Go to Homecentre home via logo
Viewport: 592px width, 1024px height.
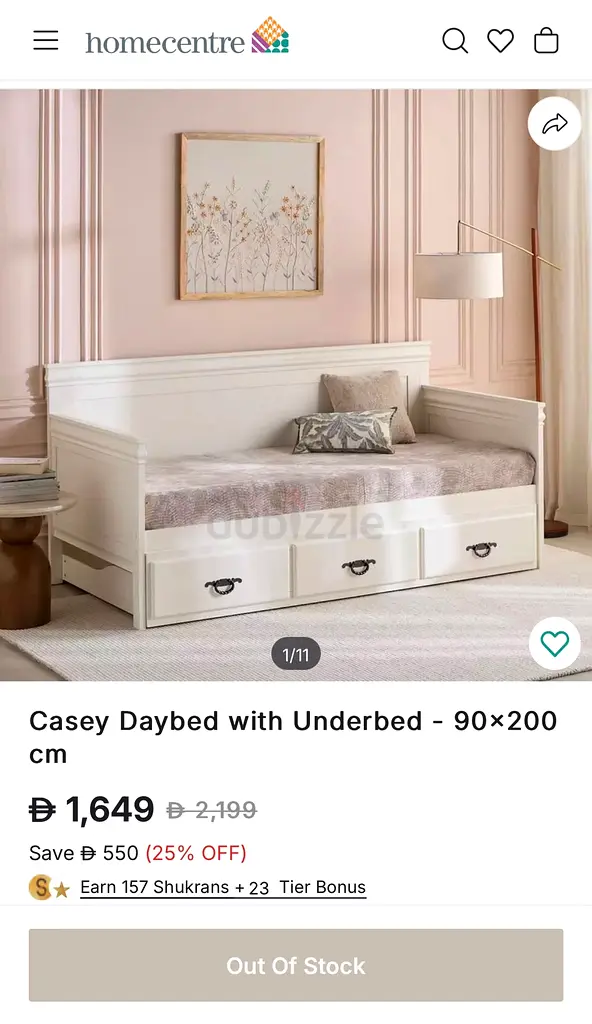click(187, 37)
